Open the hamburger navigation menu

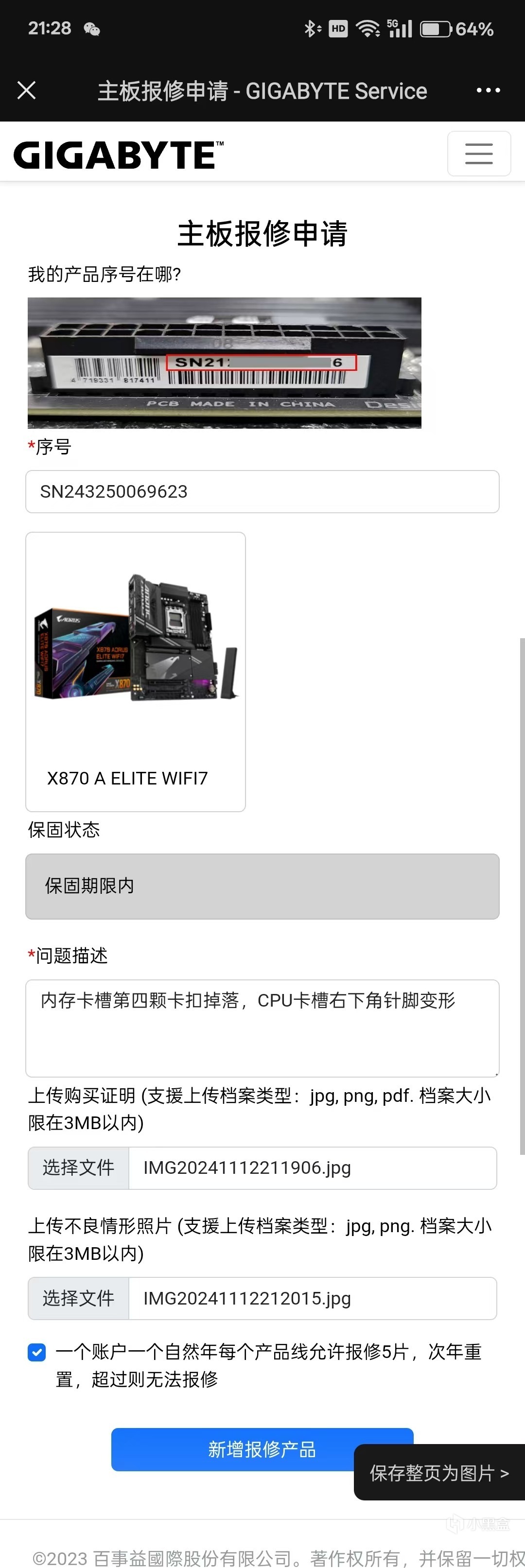(x=479, y=154)
